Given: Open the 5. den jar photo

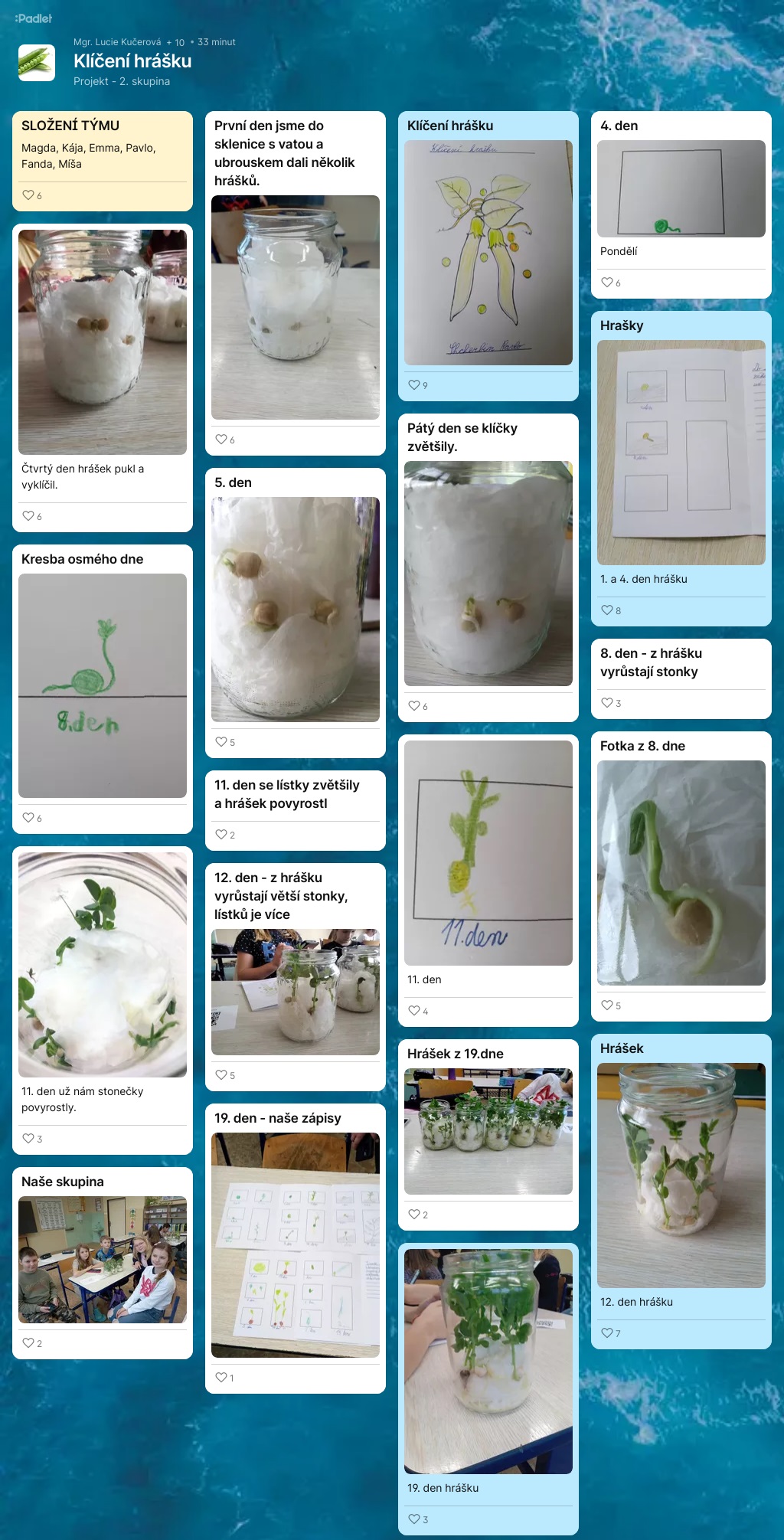Looking at the screenshot, I should (295, 609).
